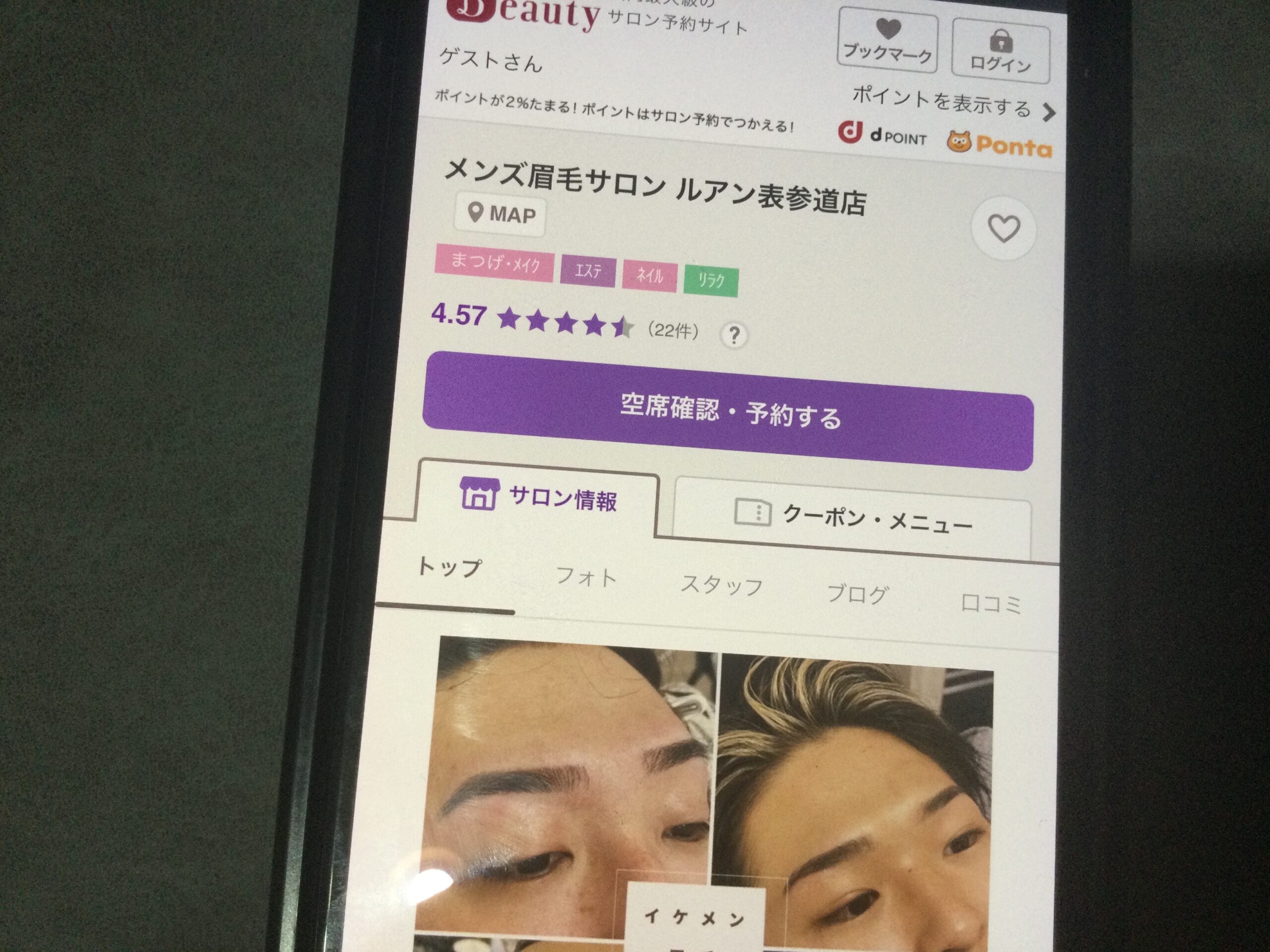Viewport: 1270px width, 952px height.
Task: Select the ブログ sub-tab
Action: 857,595
